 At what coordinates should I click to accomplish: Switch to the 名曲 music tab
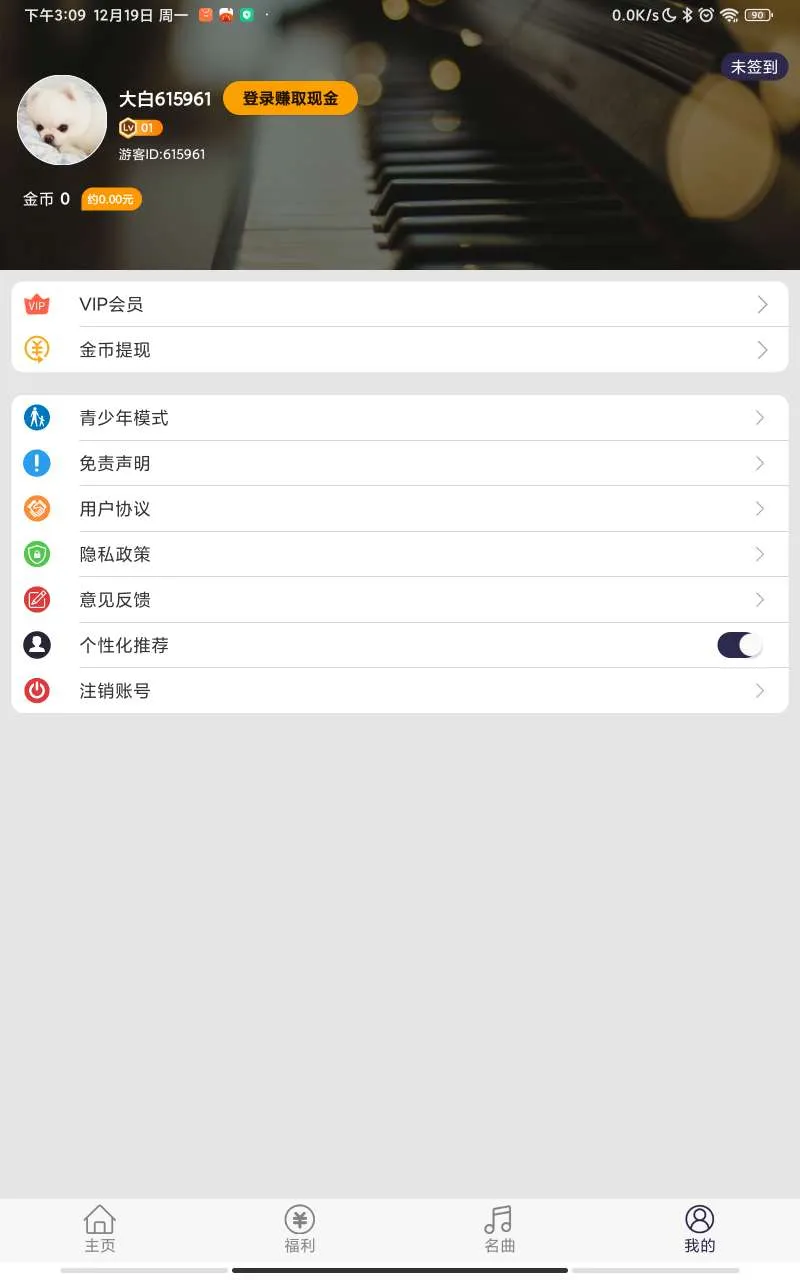(x=500, y=1229)
